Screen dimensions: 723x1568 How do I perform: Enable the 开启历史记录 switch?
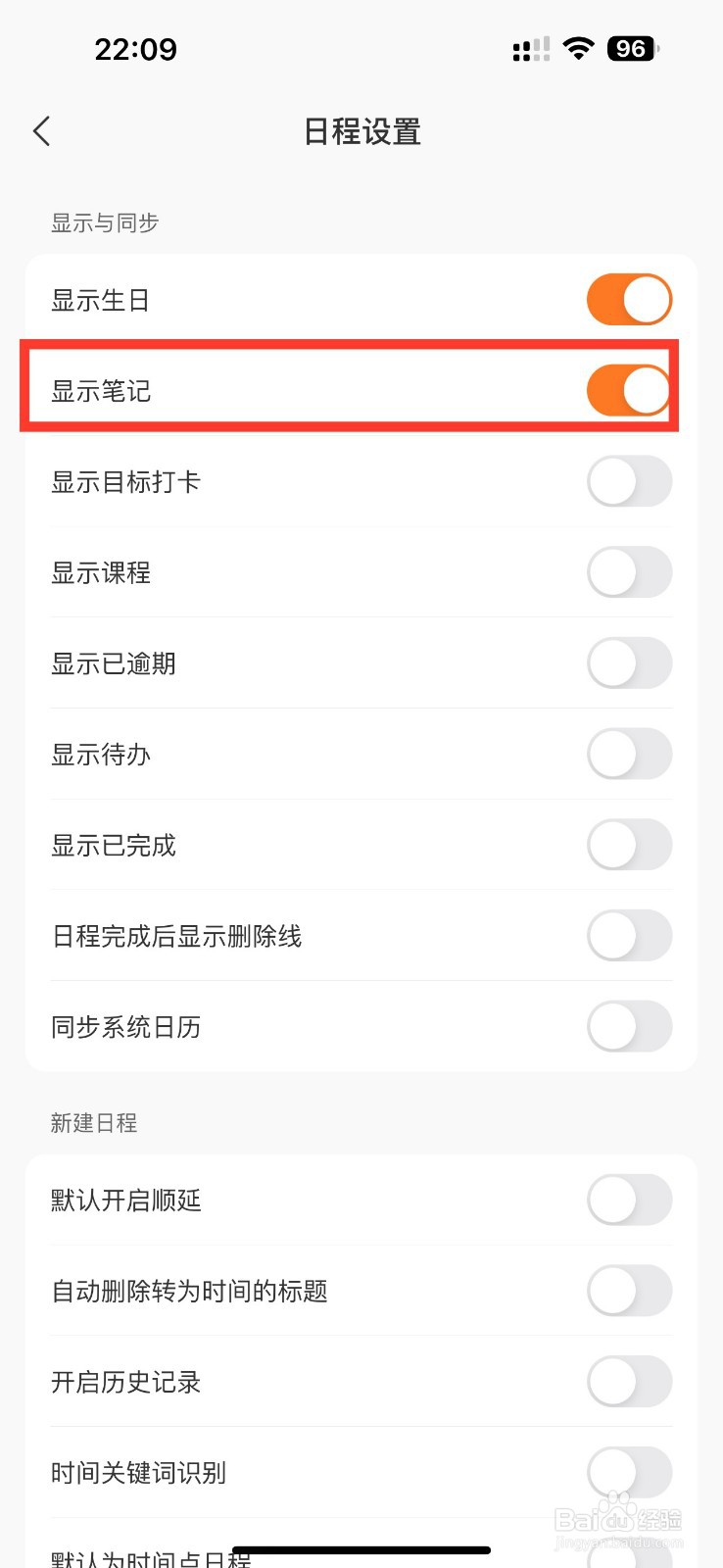pyautogui.click(x=629, y=1382)
